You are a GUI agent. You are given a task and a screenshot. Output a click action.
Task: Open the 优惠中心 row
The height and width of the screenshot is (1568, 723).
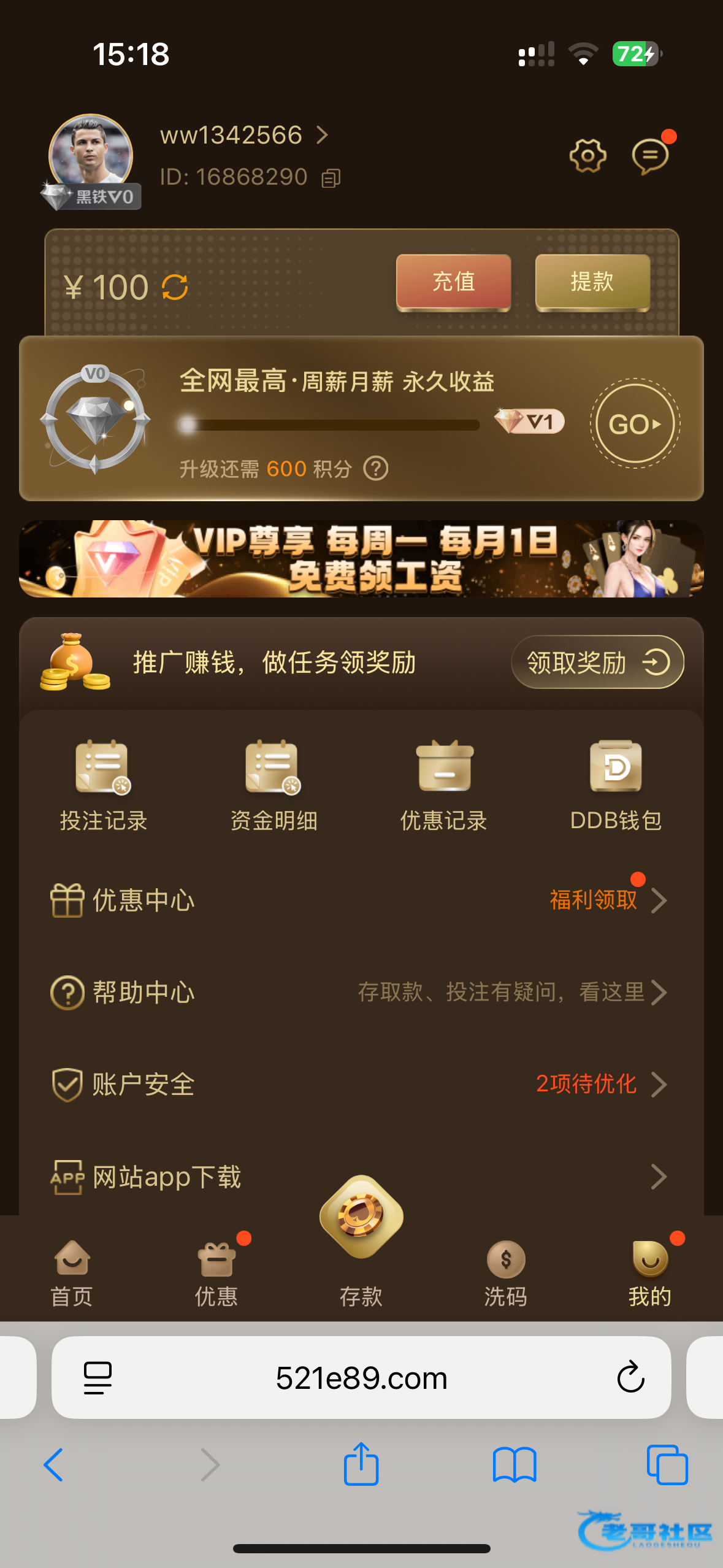point(361,901)
